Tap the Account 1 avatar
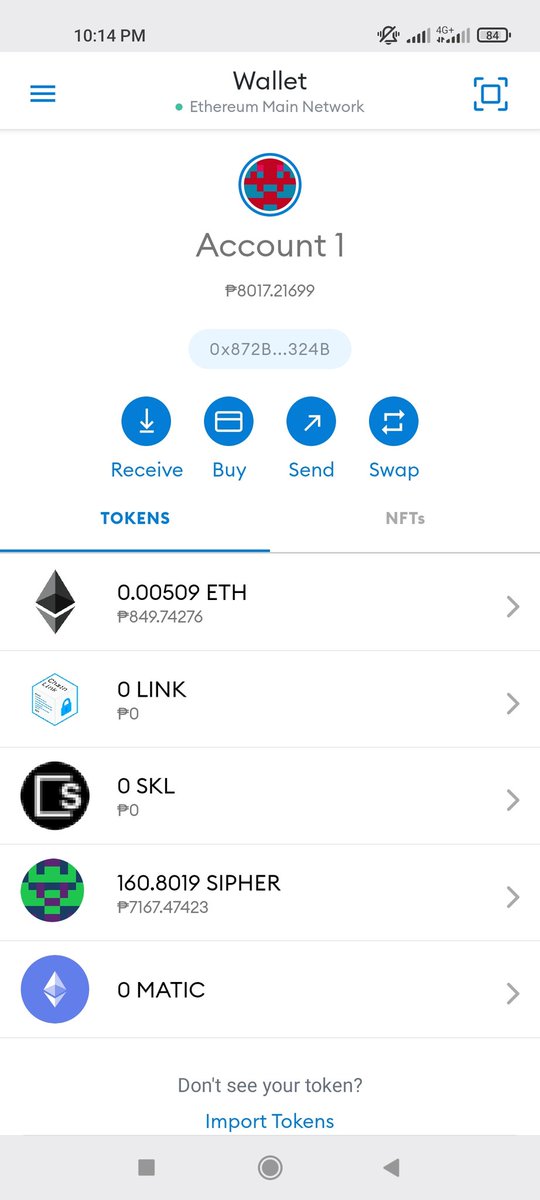540x1200 pixels. (270, 185)
